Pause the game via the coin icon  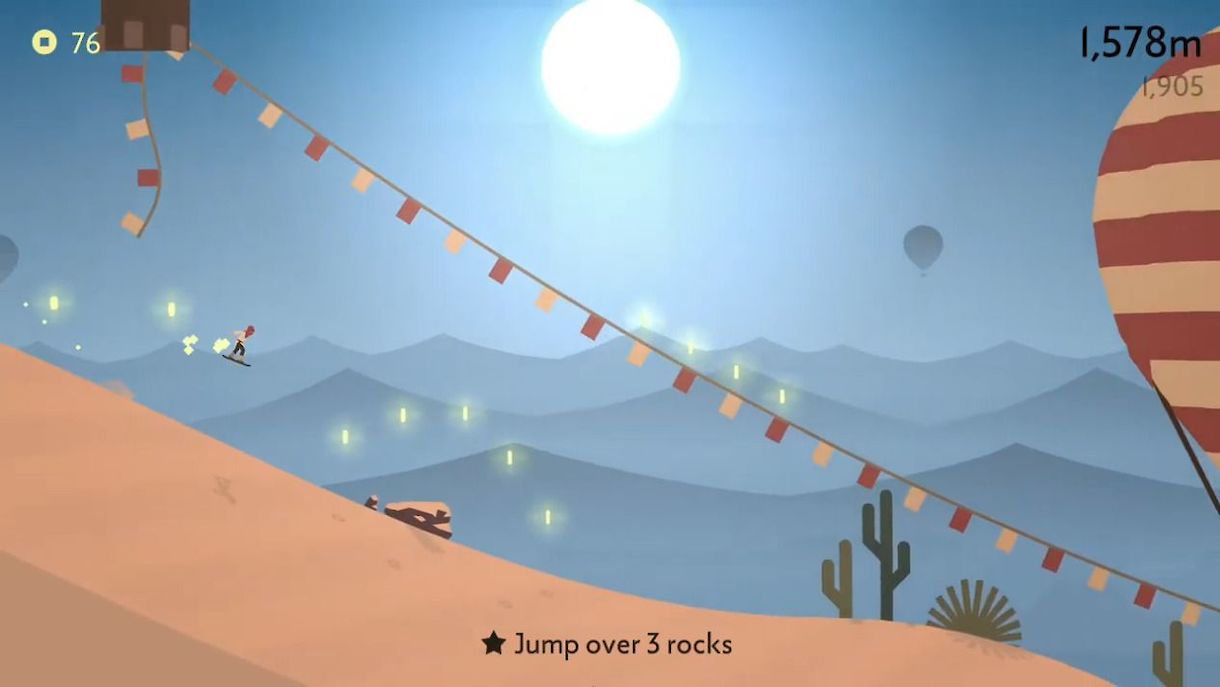(44, 42)
